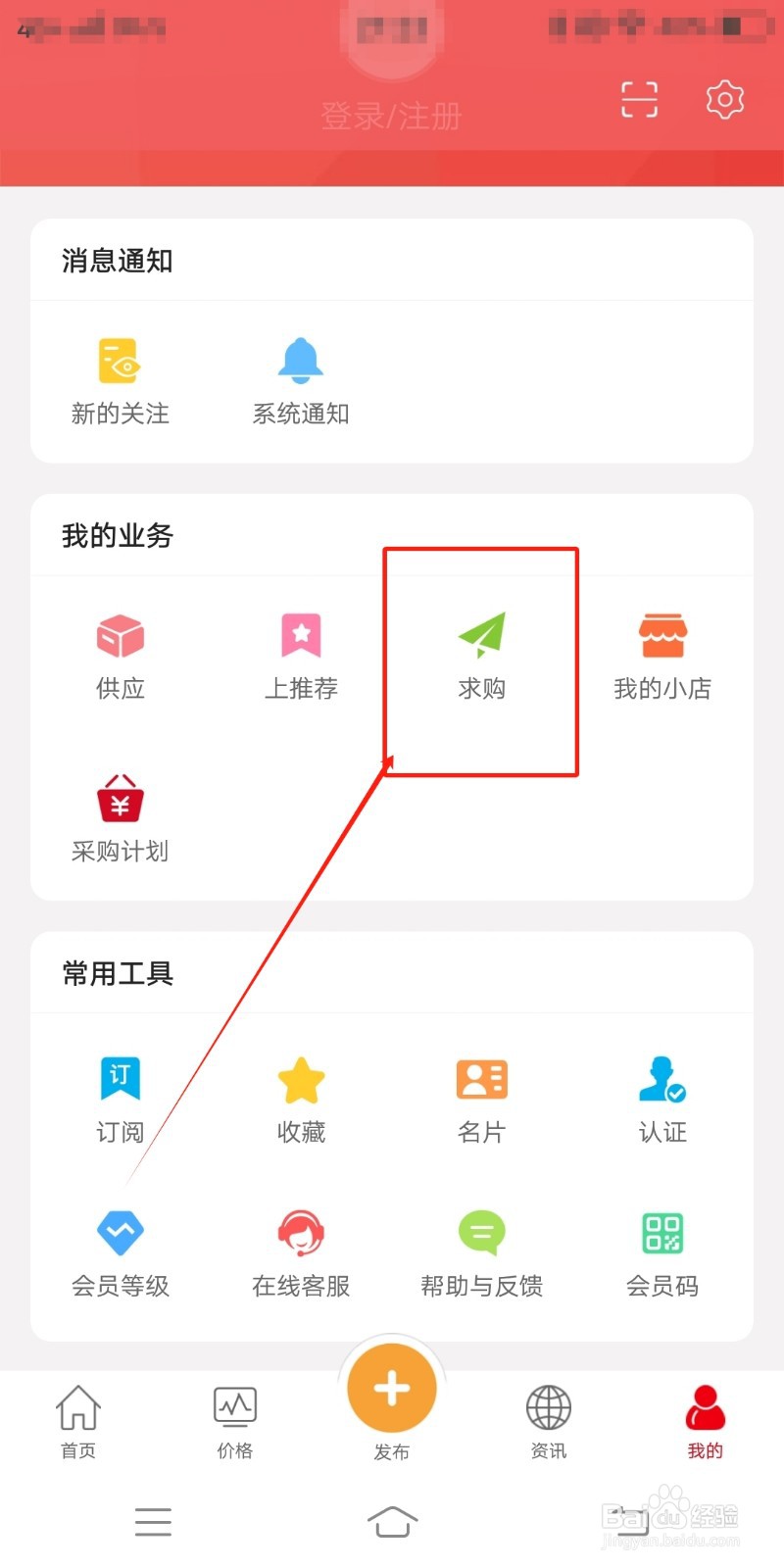This screenshot has height=1568, width=784.
Task: Open 在线客服 online customer service
Action: point(301,1252)
